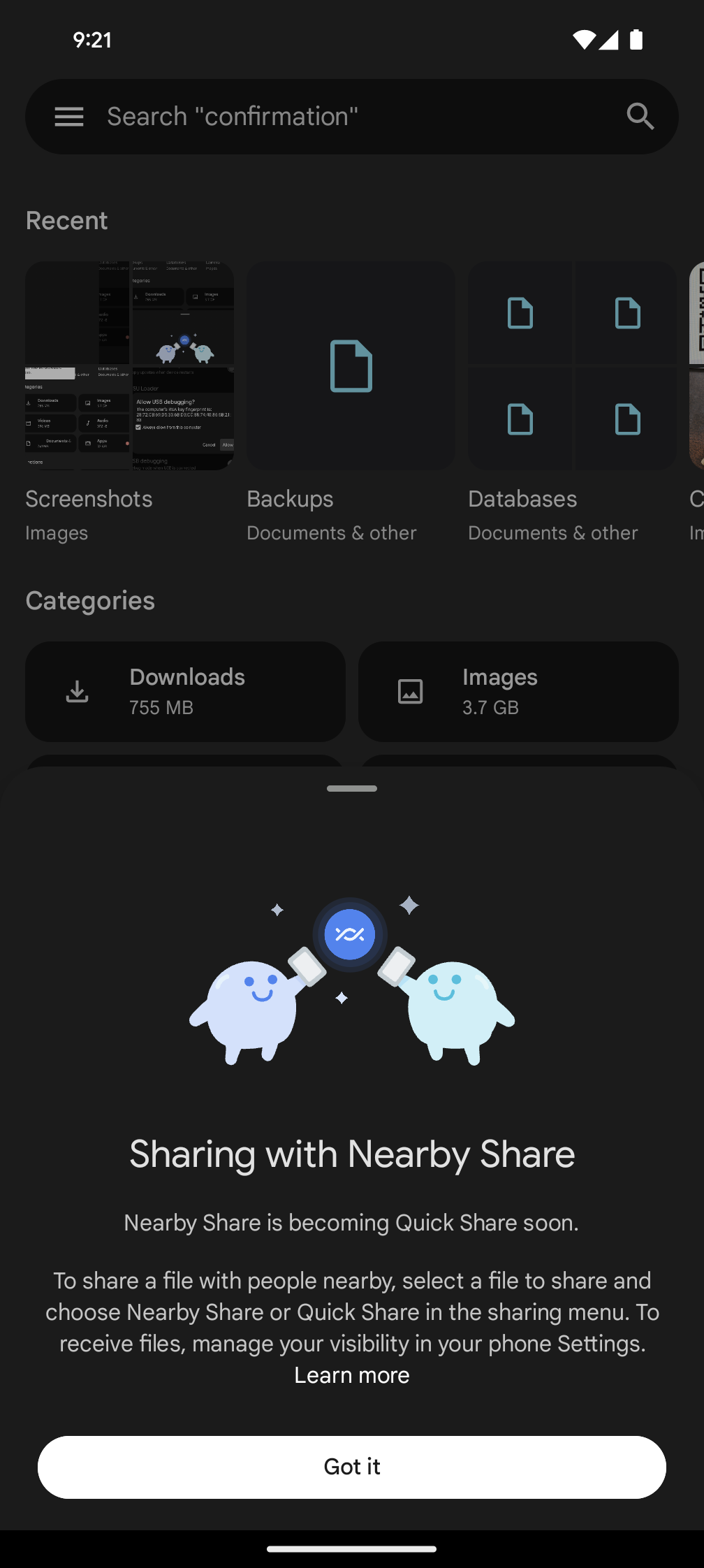The width and height of the screenshot is (704, 1568).
Task: Open the navigation drawer menu
Action: click(x=68, y=116)
